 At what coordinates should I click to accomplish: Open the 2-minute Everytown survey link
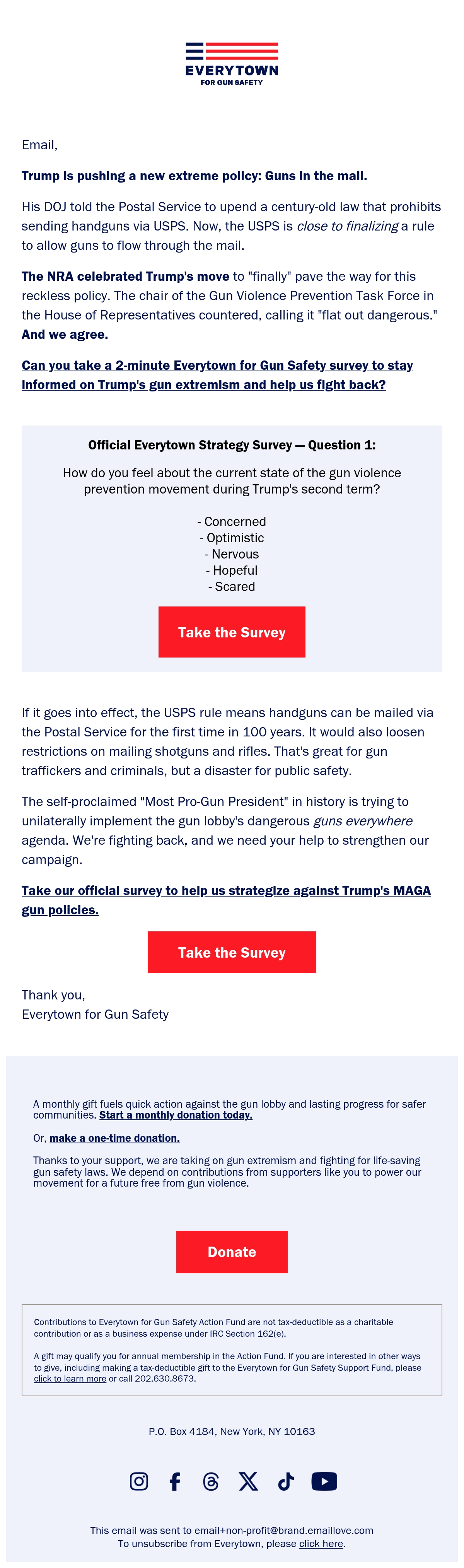(217, 374)
